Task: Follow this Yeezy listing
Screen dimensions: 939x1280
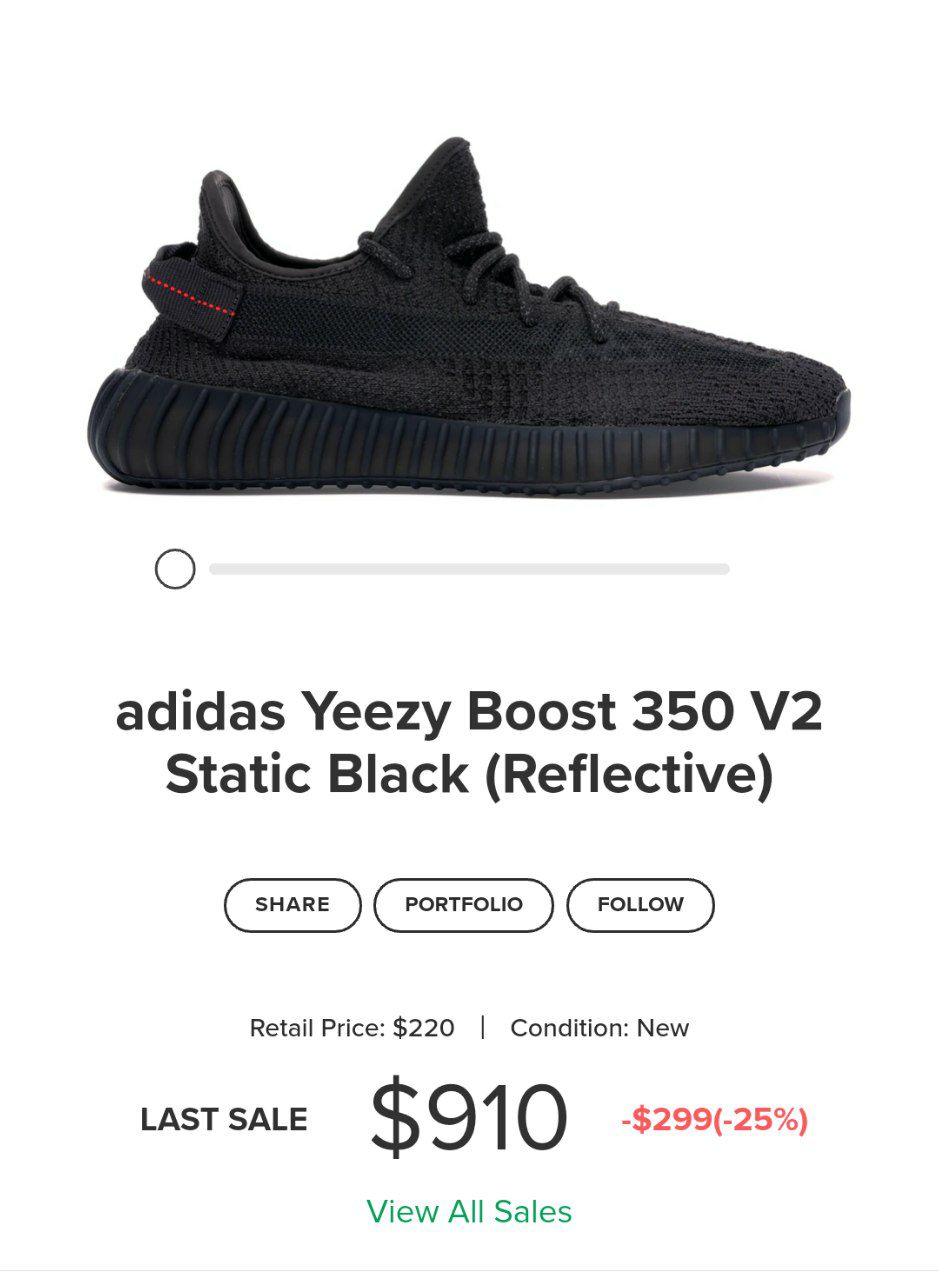Action: coord(640,905)
